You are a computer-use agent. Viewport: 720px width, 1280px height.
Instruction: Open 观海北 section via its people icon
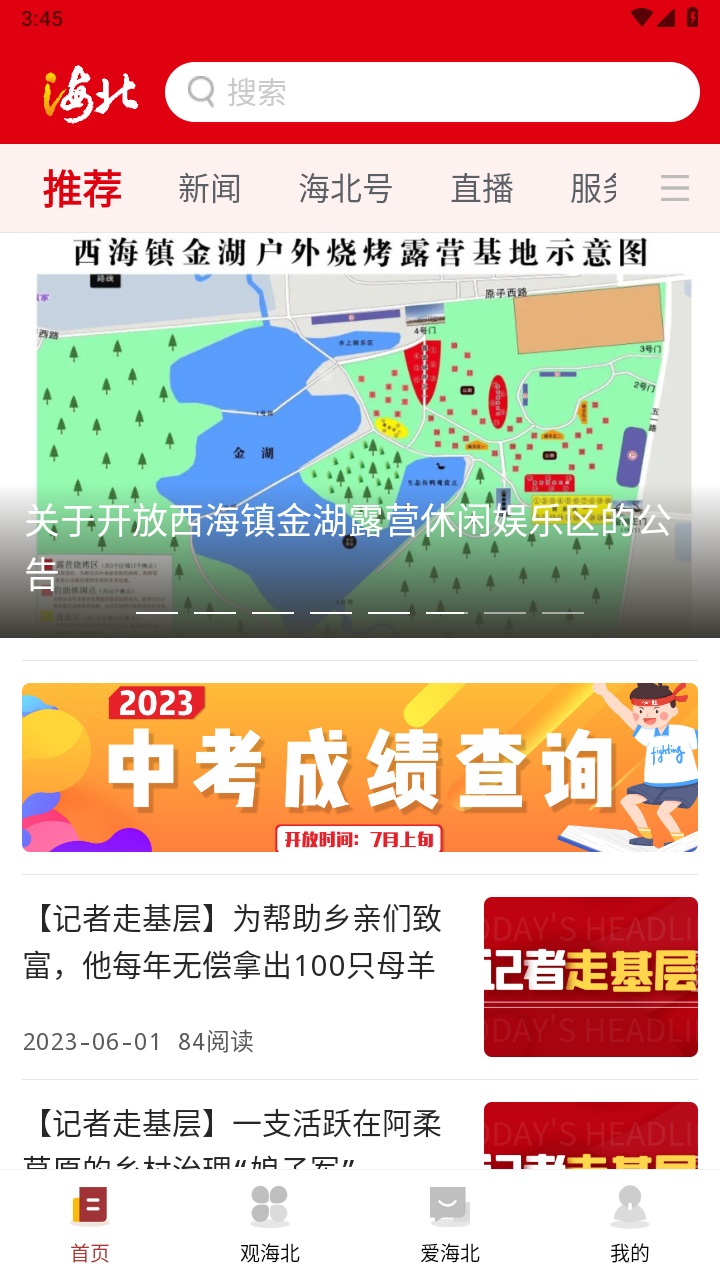[x=269, y=1206]
